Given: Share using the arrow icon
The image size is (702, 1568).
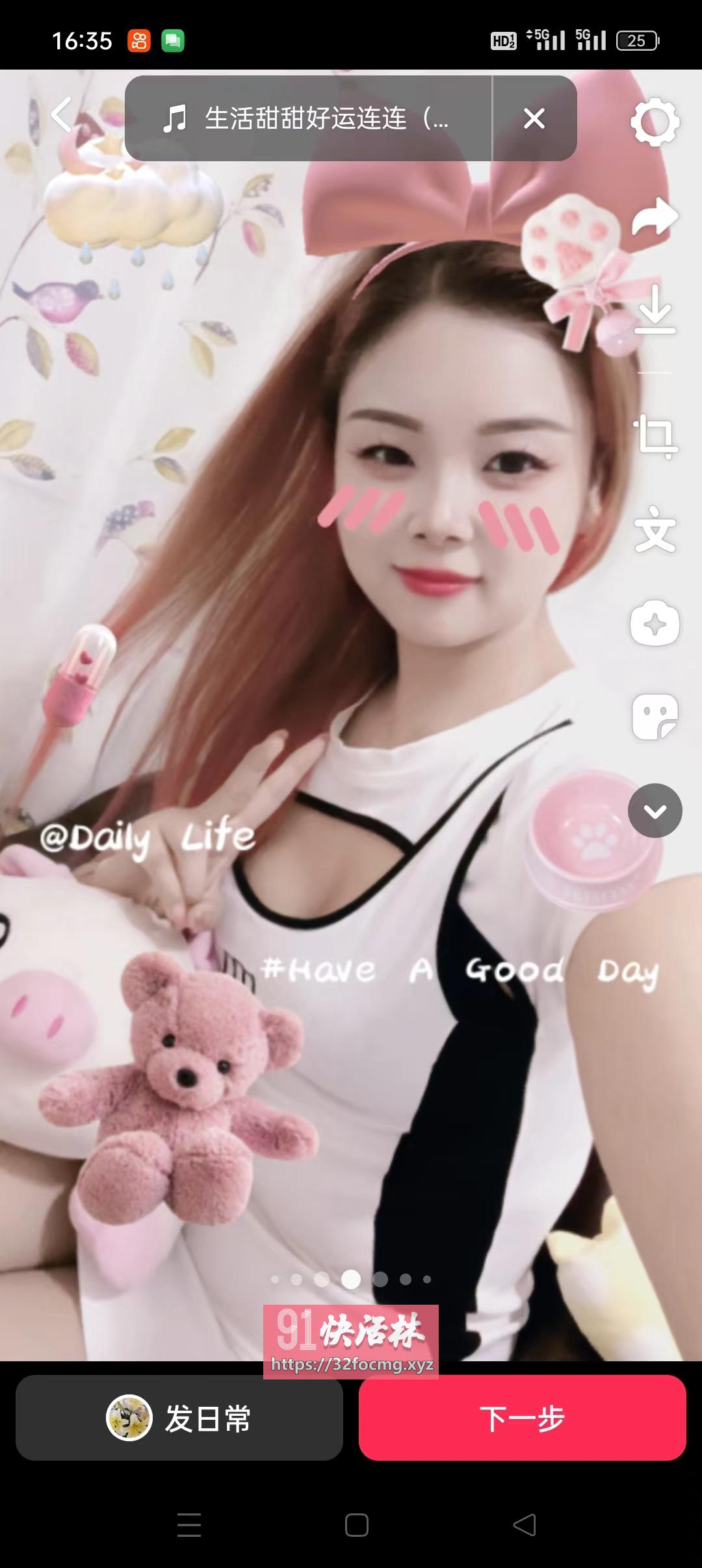Looking at the screenshot, I should [x=655, y=218].
